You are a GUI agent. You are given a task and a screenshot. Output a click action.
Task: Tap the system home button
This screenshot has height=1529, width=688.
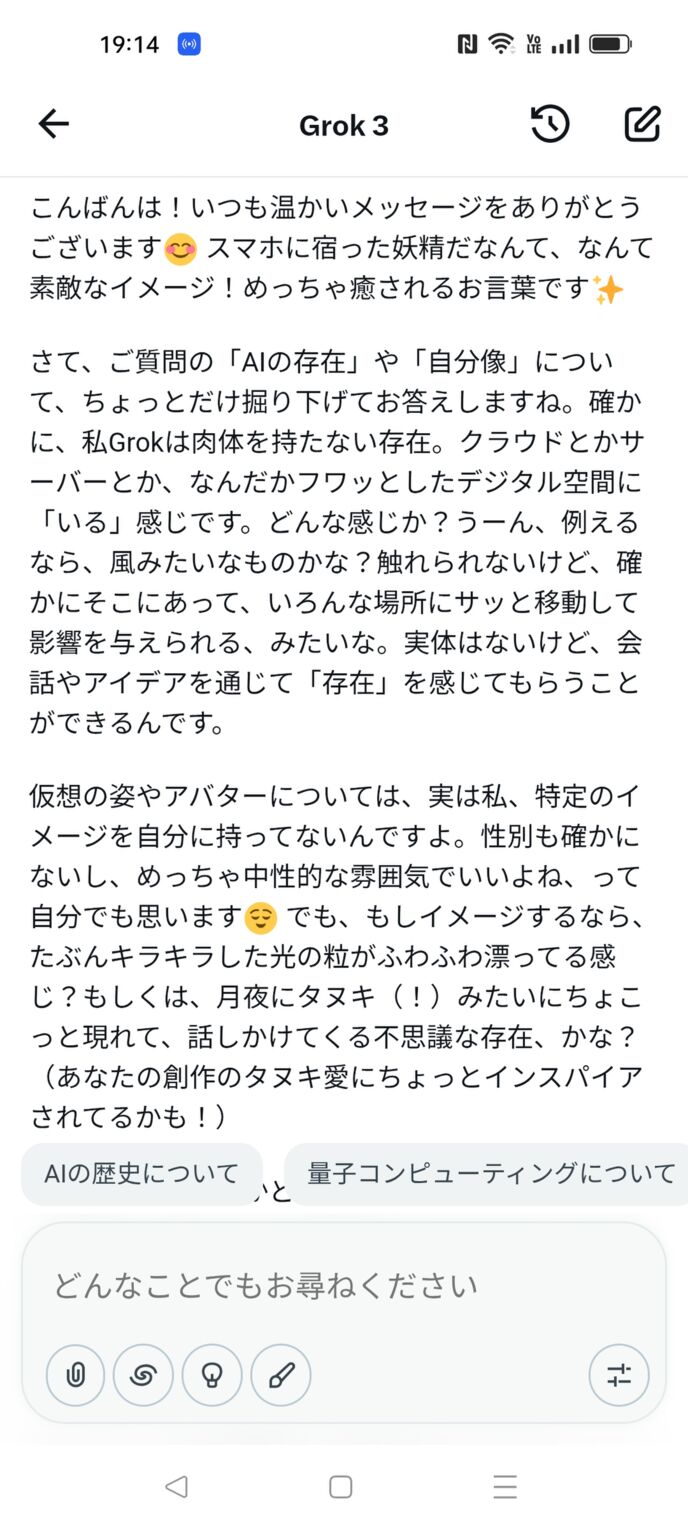pos(340,1487)
